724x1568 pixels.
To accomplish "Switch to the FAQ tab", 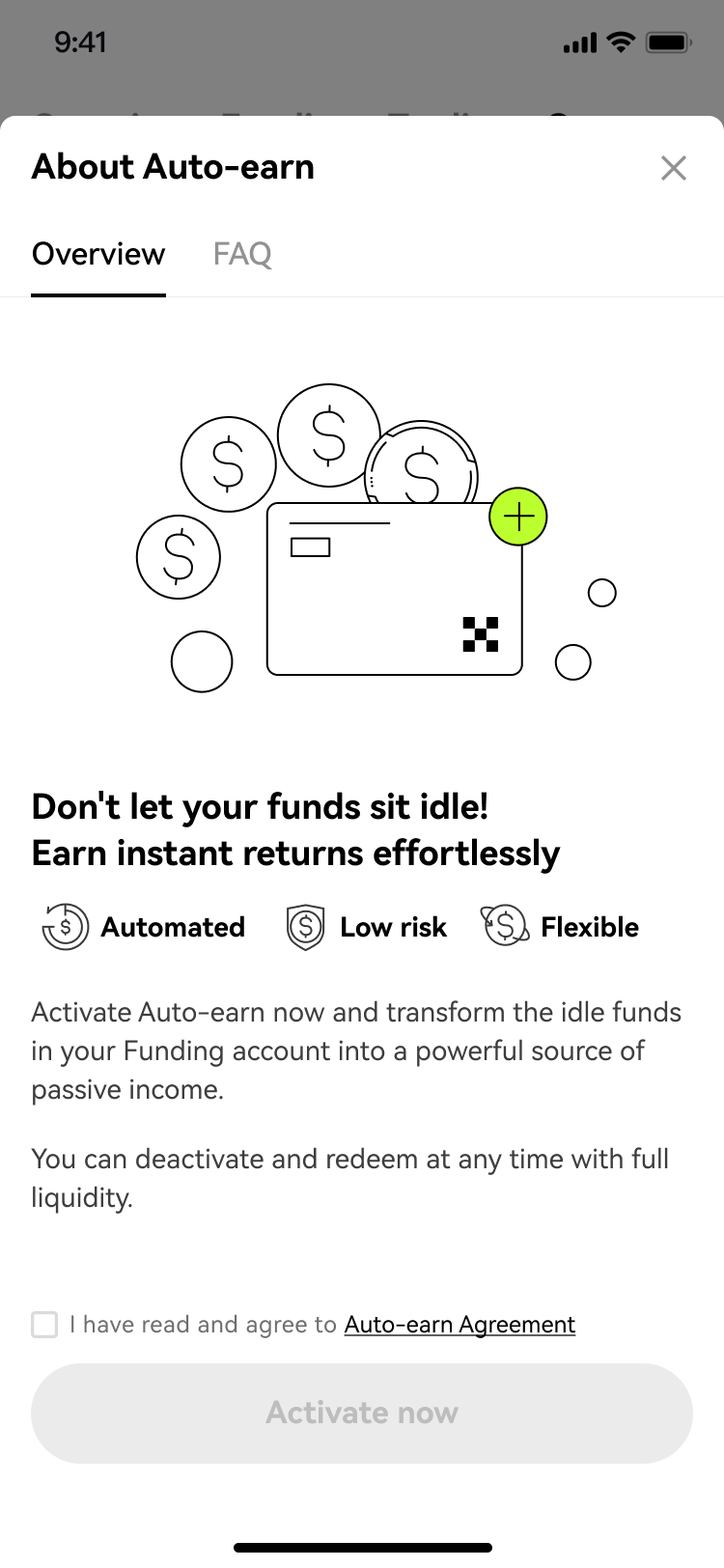I will [x=242, y=254].
